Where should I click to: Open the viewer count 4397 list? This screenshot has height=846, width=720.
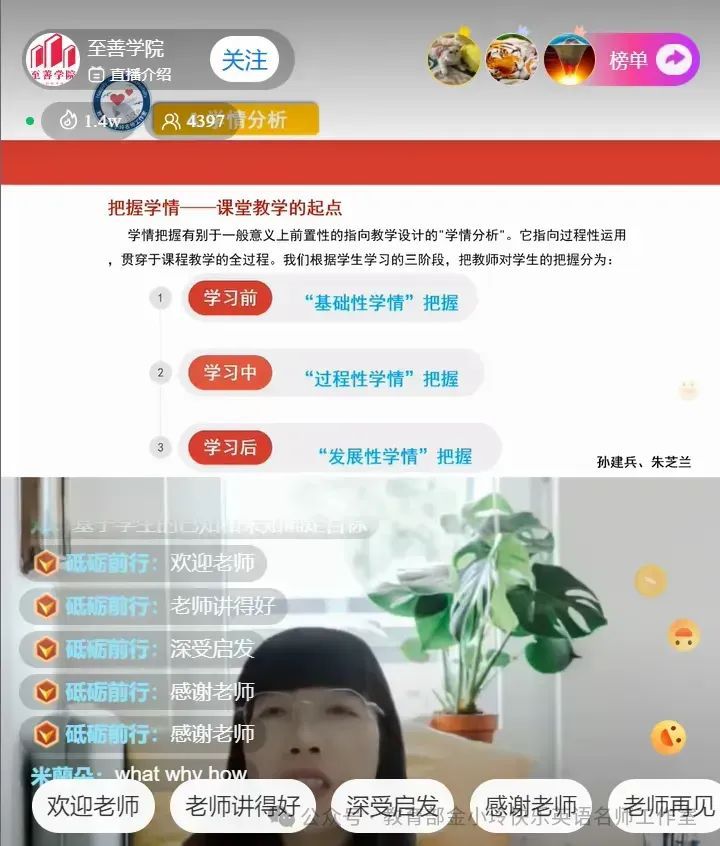pos(194,121)
